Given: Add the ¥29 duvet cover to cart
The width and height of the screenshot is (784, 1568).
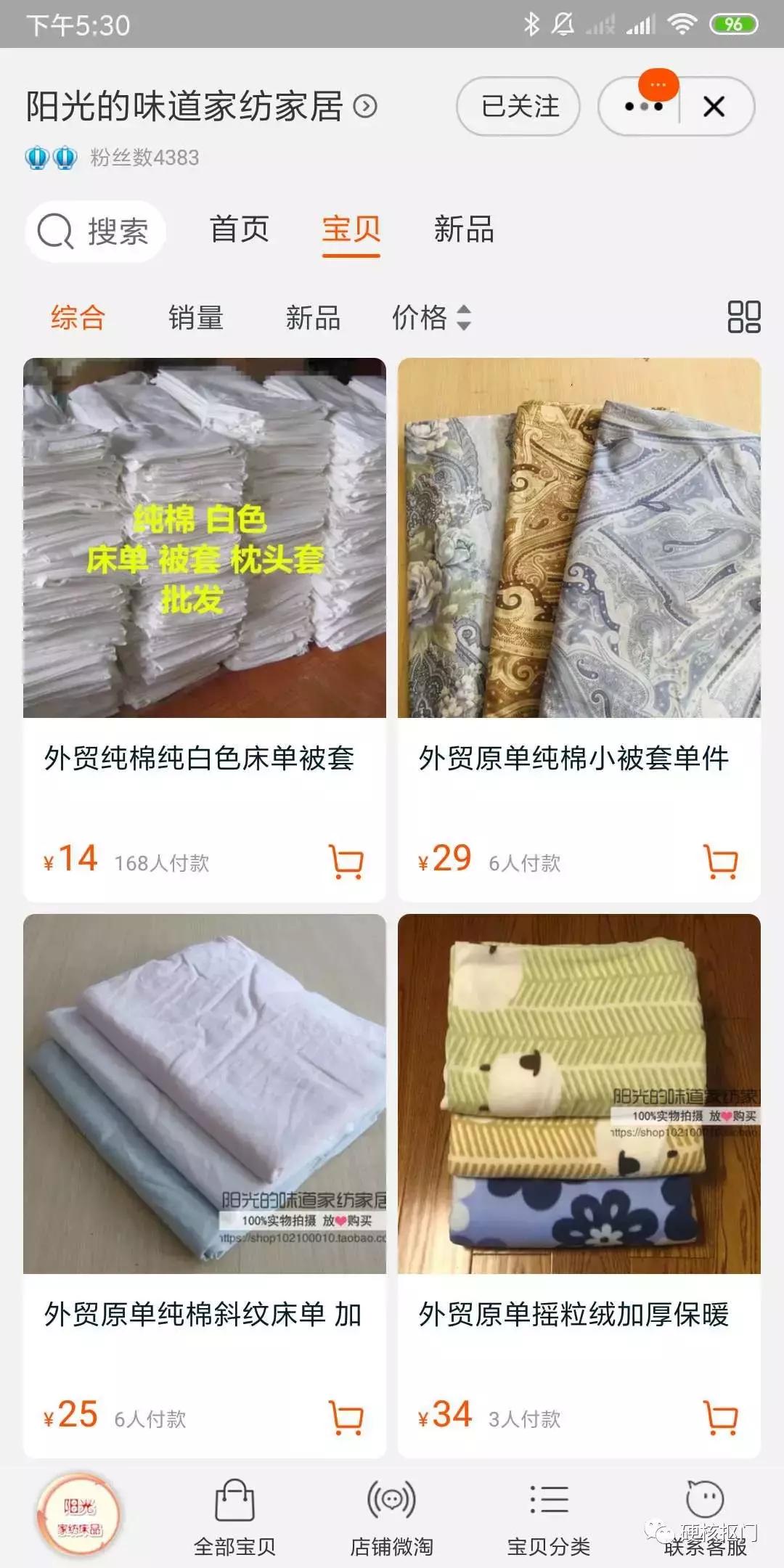Looking at the screenshot, I should click(x=719, y=862).
